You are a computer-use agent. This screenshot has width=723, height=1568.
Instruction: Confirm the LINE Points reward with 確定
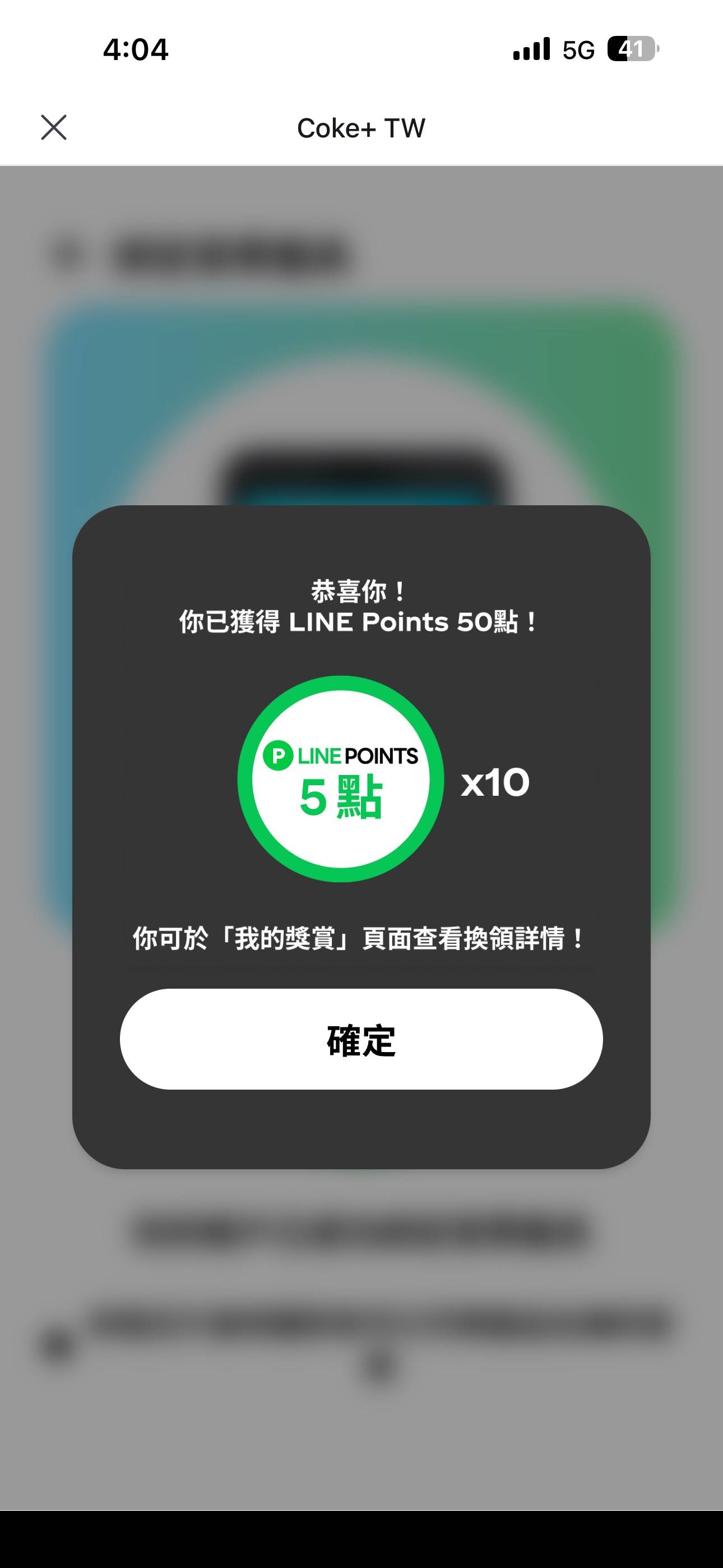[361, 1039]
